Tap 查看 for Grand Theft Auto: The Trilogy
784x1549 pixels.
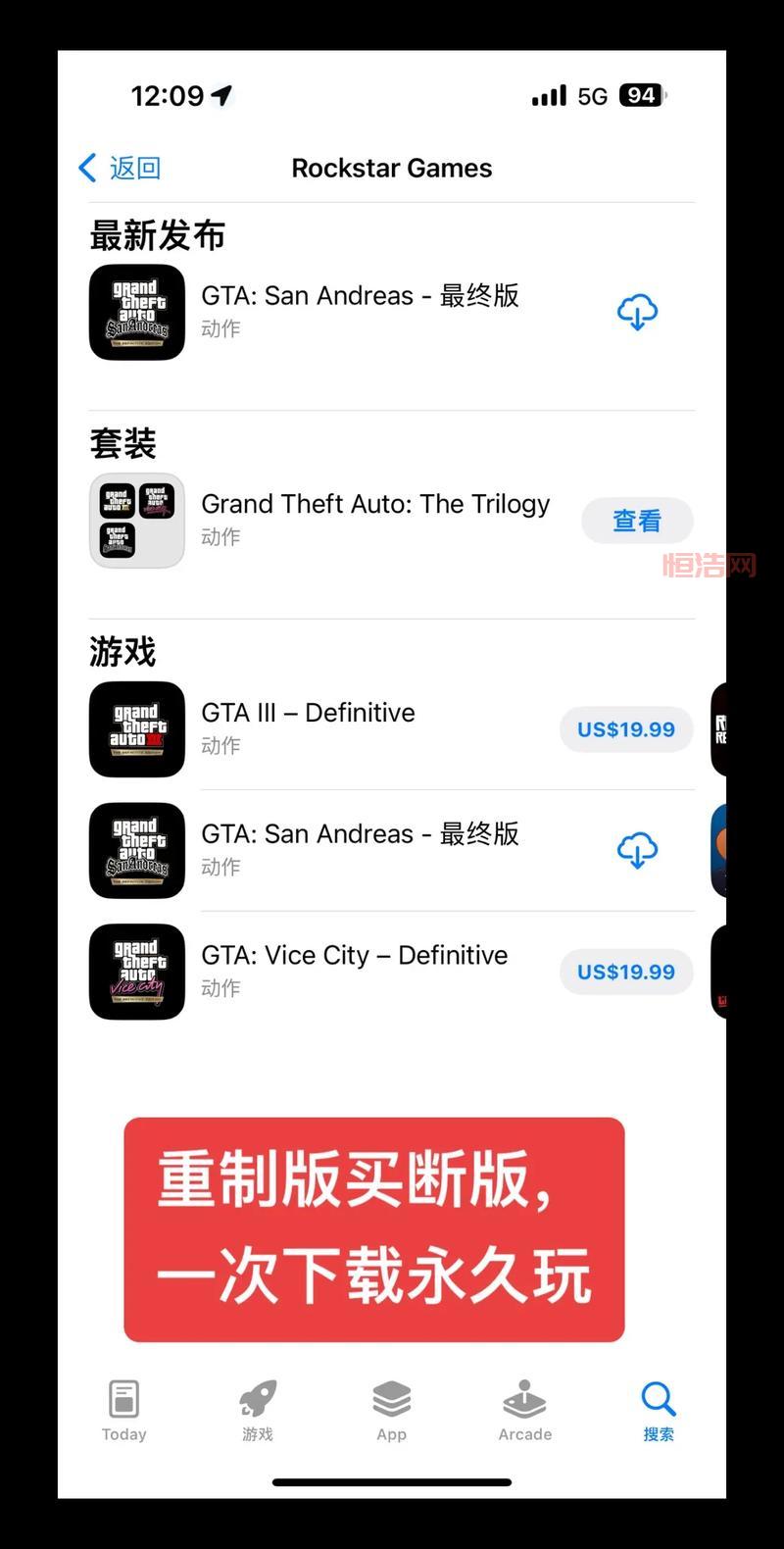coord(637,521)
